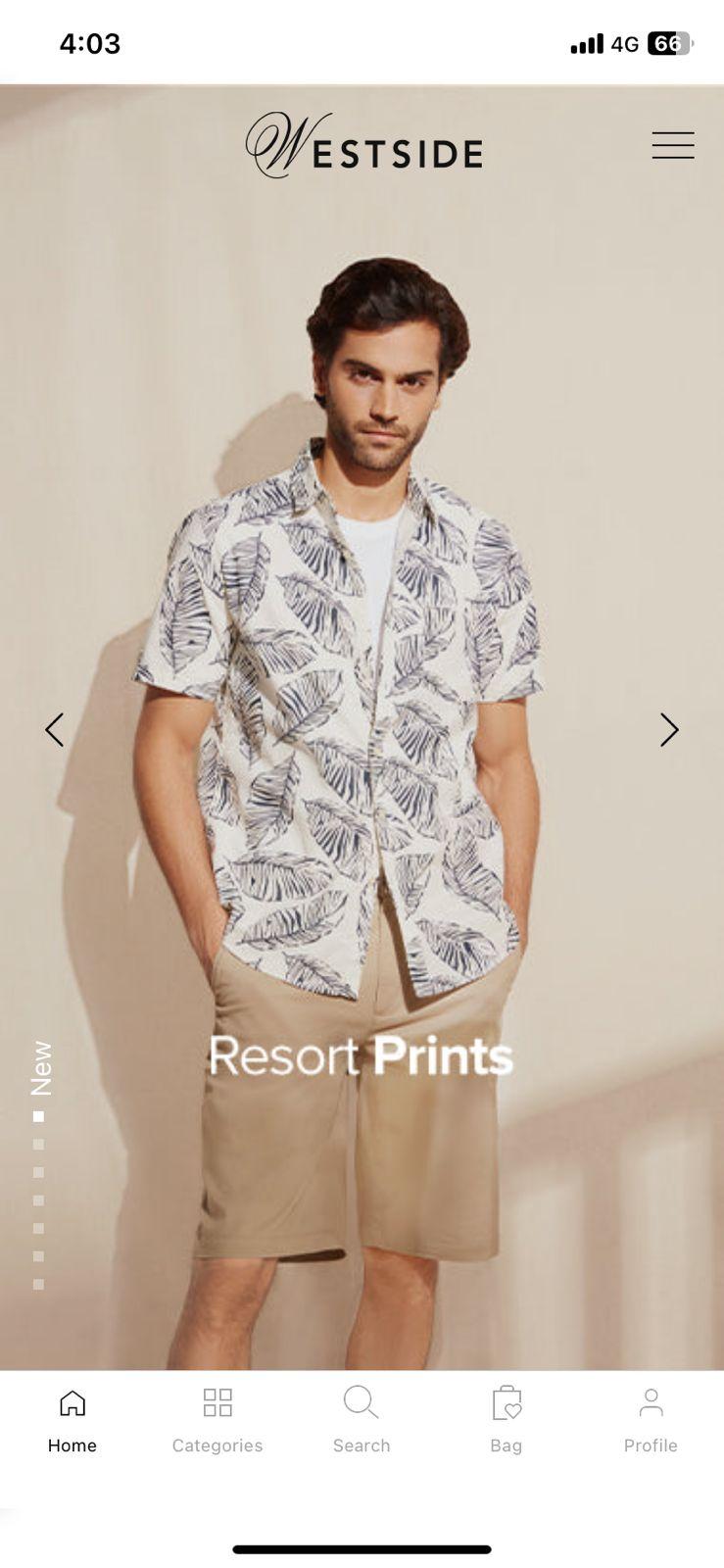The height and width of the screenshot is (1568, 724).
Task: Show the previous banner slide
Action: [x=55, y=729]
